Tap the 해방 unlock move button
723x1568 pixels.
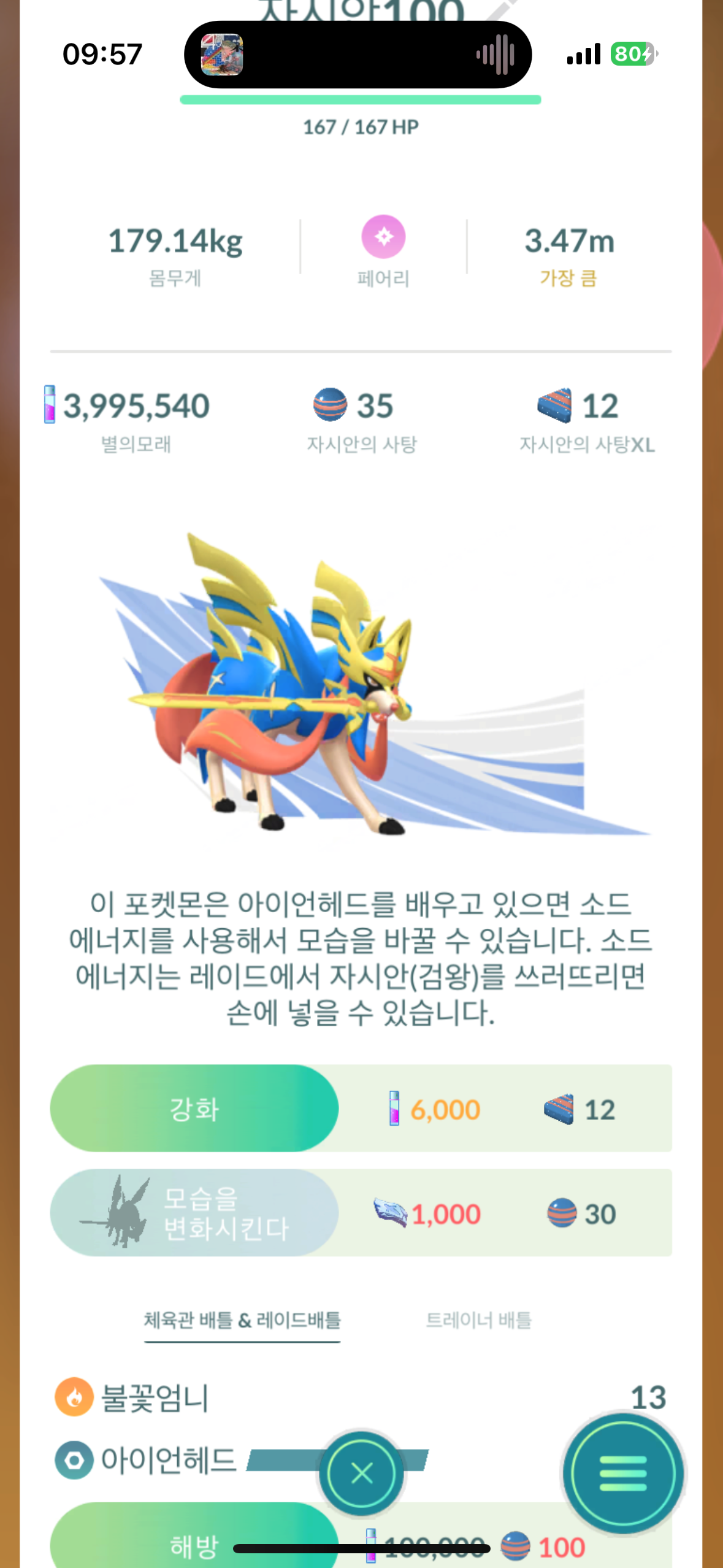194,1543
